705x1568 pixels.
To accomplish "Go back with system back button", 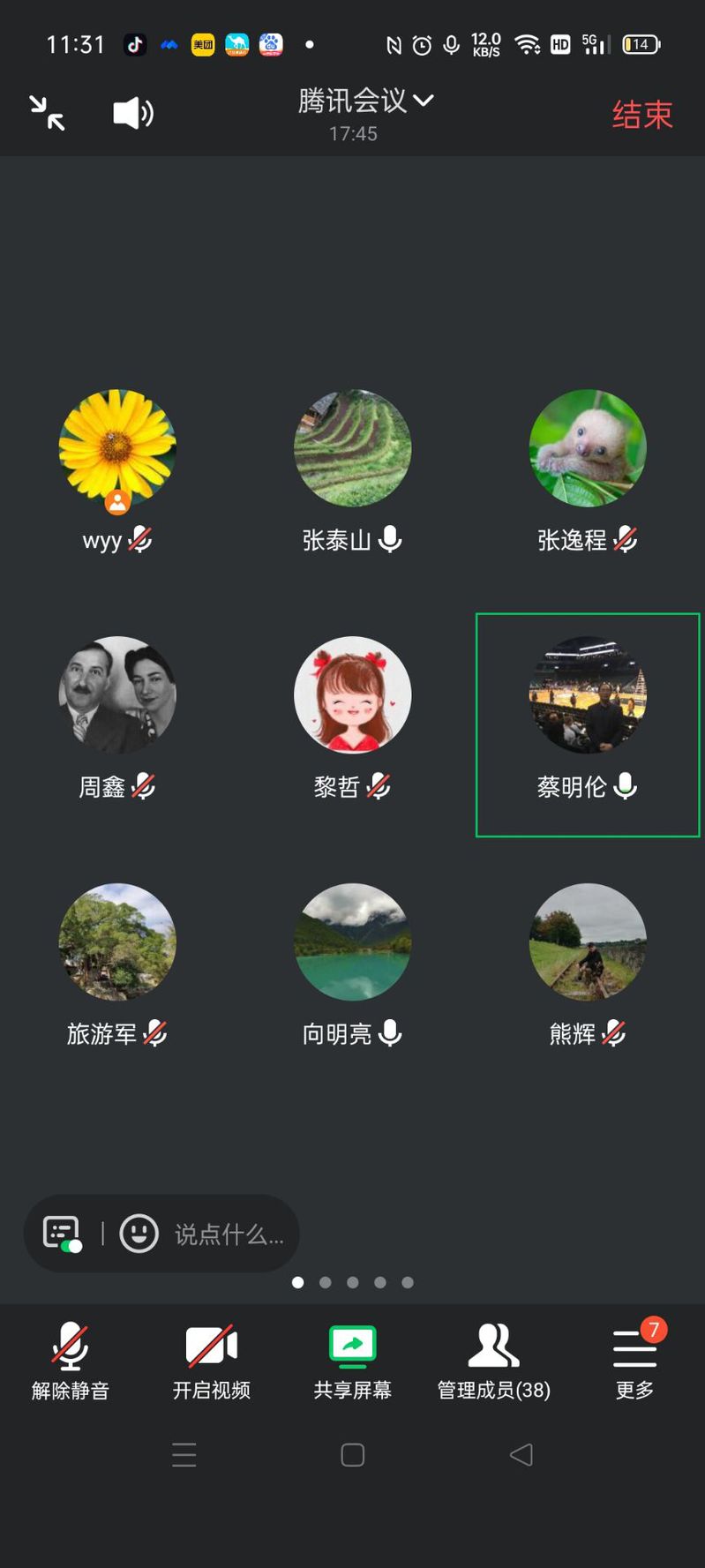I will click(x=521, y=1454).
